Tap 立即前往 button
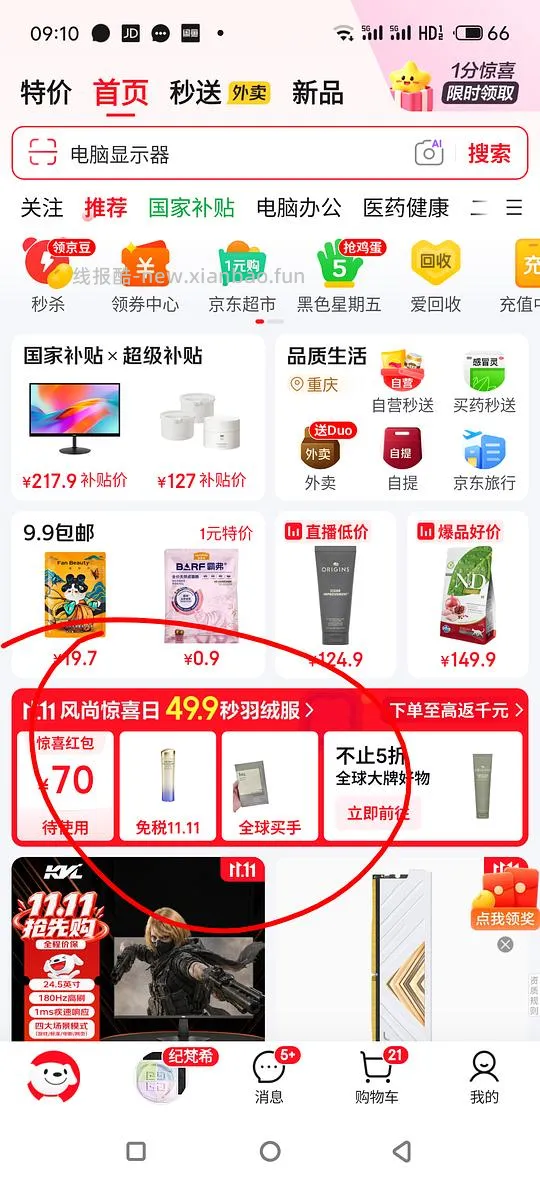 (x=377, y=814)
